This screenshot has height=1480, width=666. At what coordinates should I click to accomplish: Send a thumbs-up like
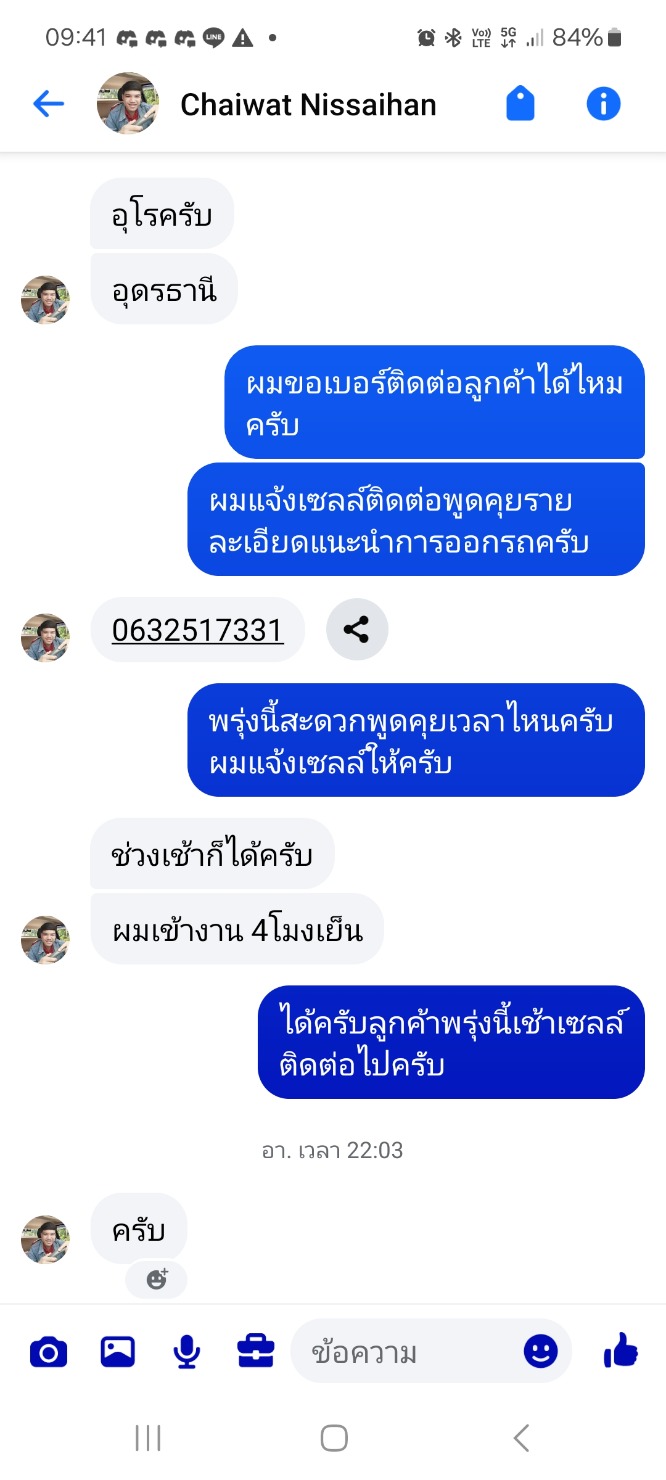point(621,1351)
